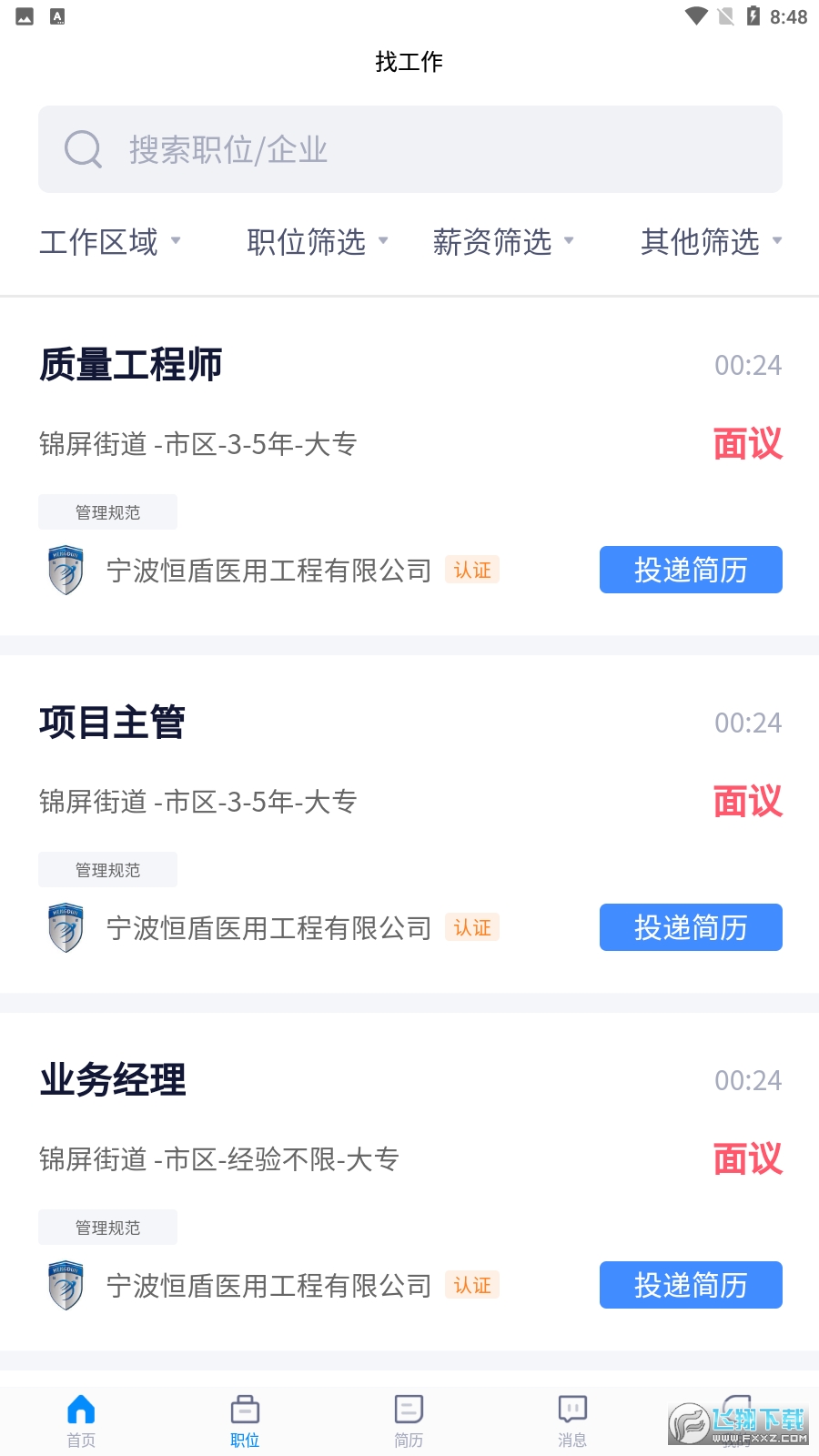819x1456 pixels.
Task: Select the 认证 badge next to the company name
Action: (472, 570)
